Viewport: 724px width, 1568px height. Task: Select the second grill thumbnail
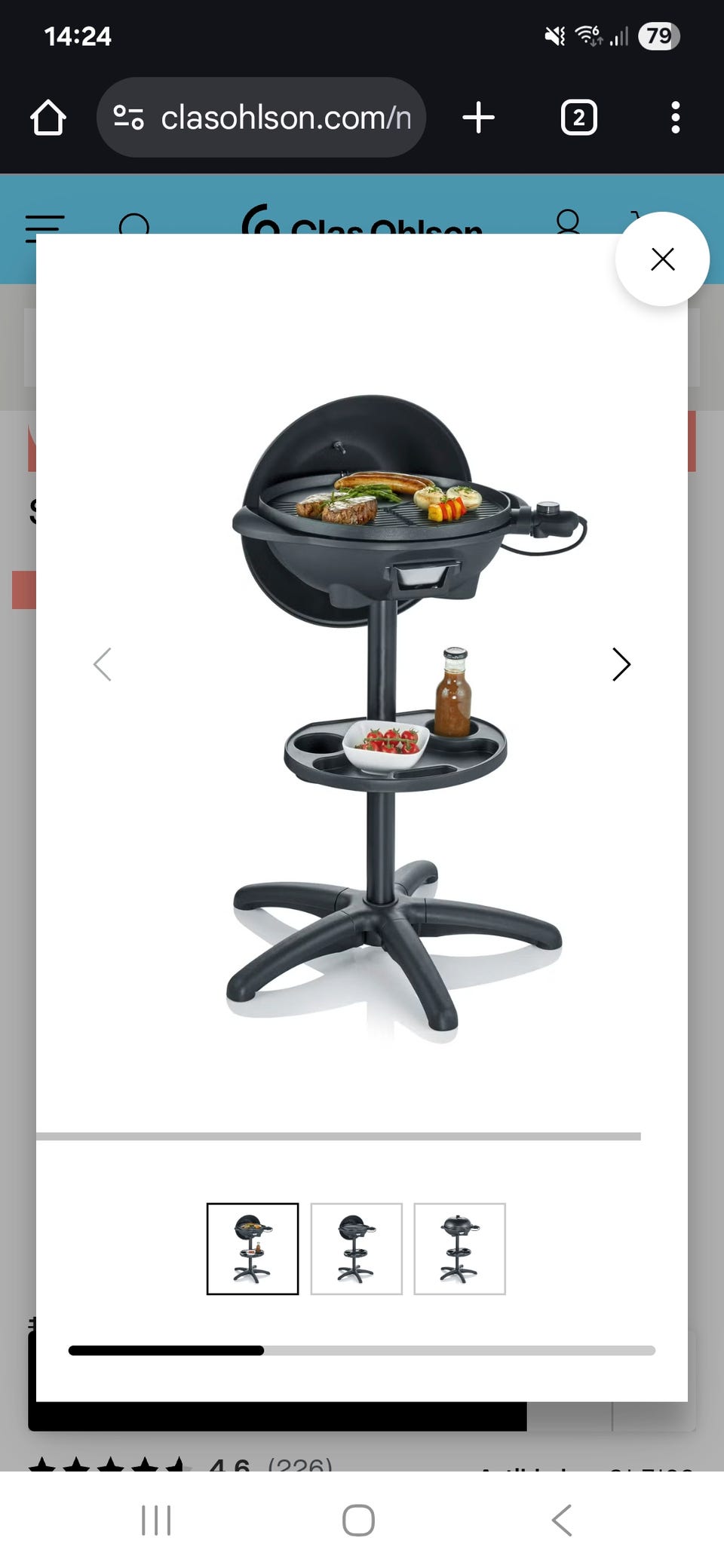[x=356, y=1248]
